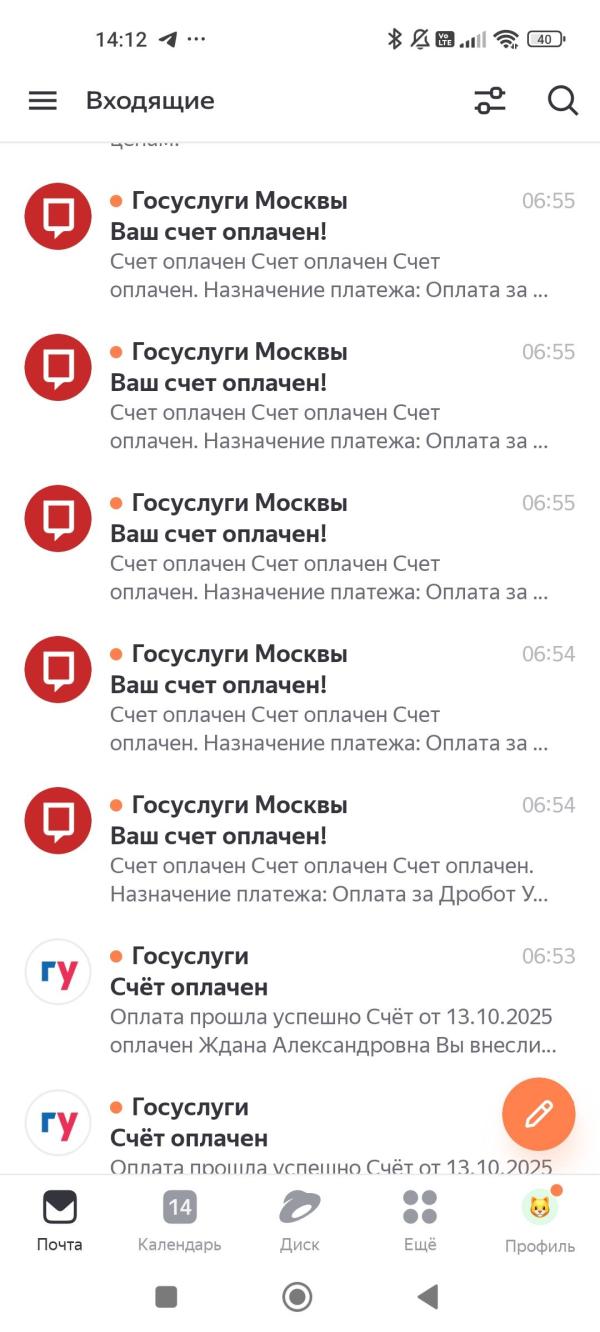
Task: Select the Почта tab
Action: [x=60, y=1221]
